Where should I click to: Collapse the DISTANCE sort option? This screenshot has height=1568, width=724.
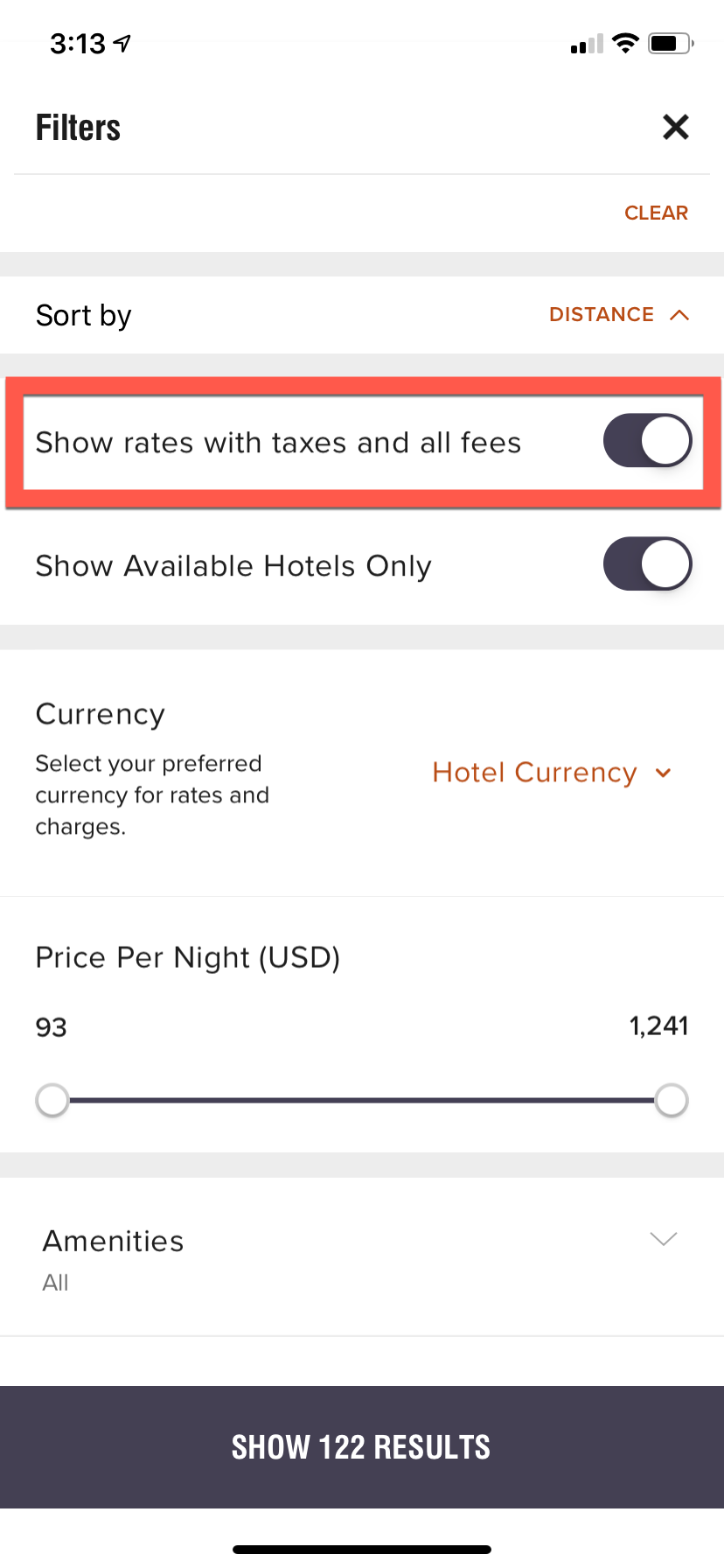pos(619,314)
